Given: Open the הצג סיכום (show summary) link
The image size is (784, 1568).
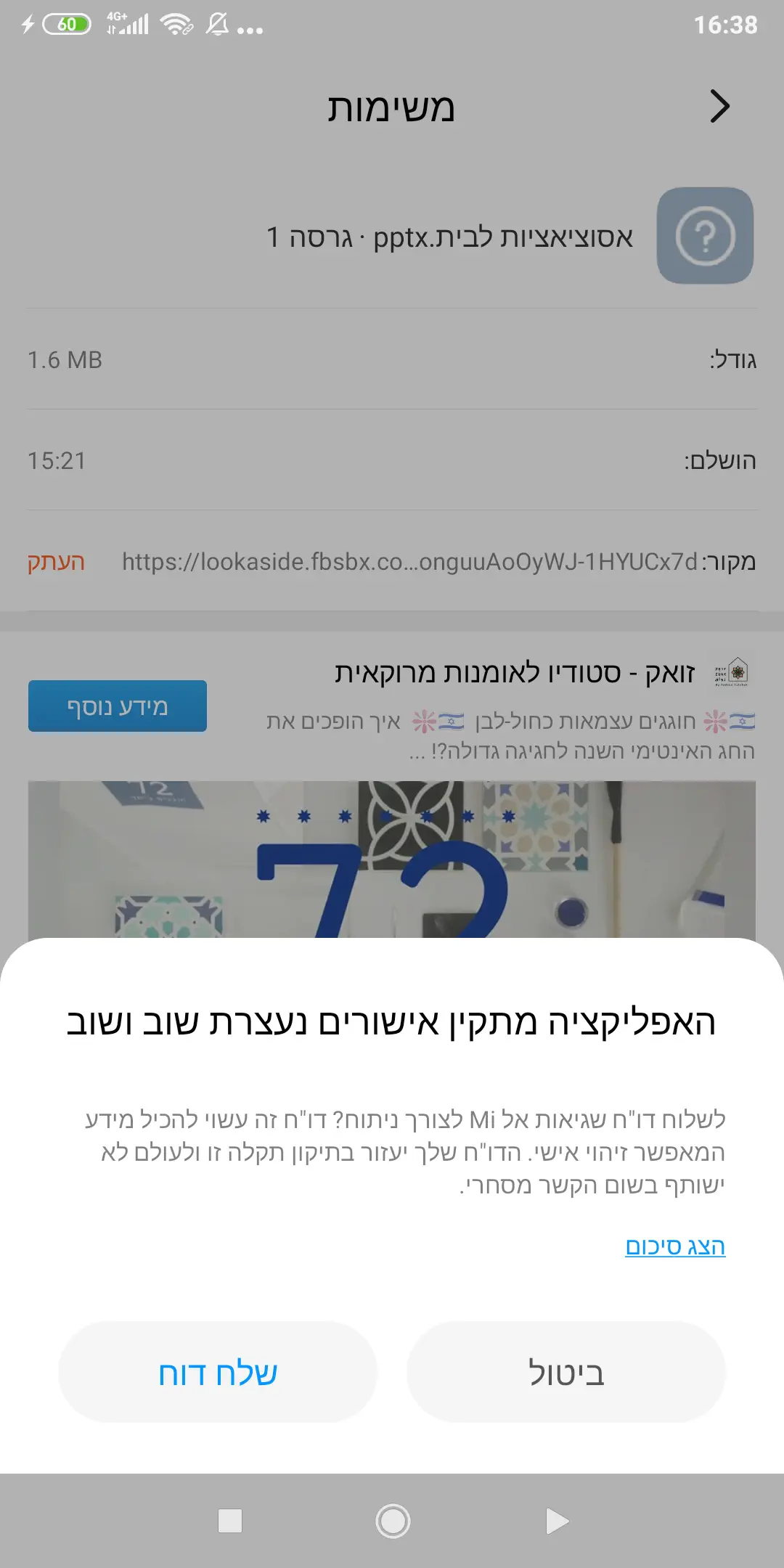Looking at the screenshot, I should pos(675,1246).
